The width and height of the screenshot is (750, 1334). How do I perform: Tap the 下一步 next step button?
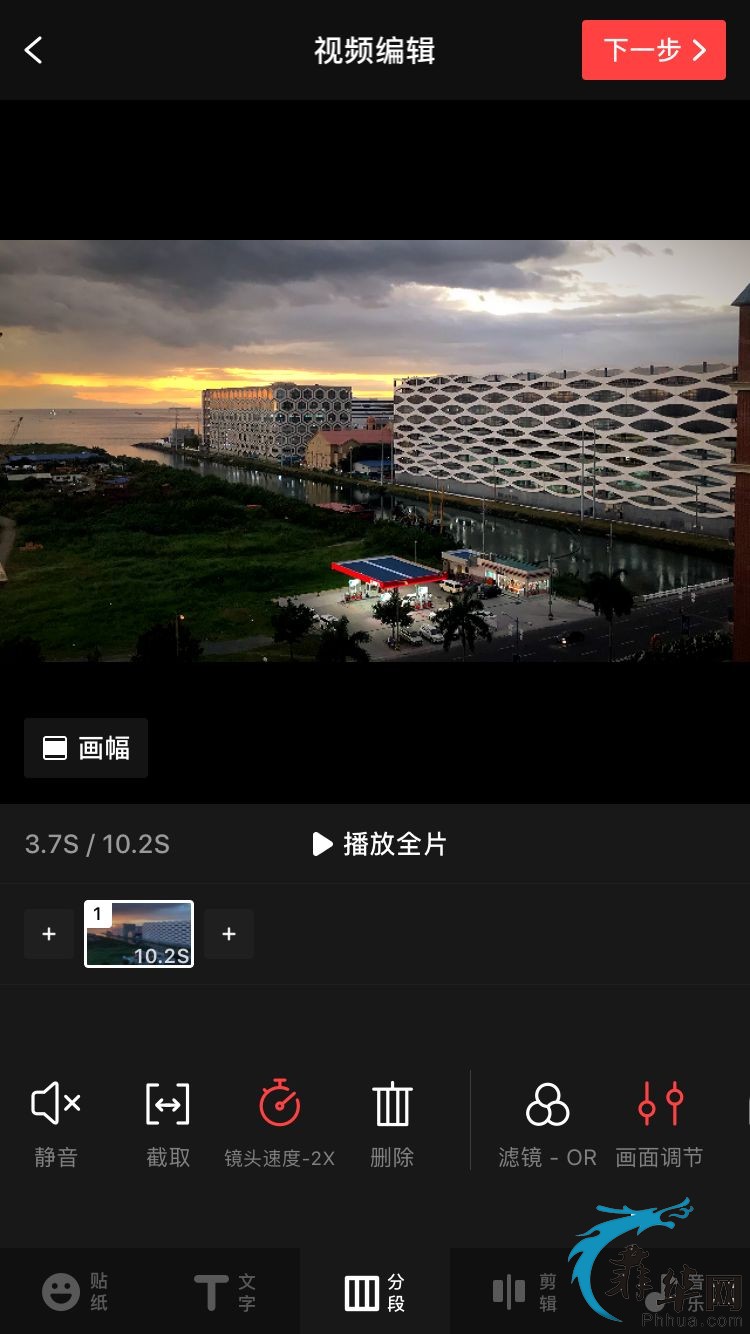(x=653, y=50)
